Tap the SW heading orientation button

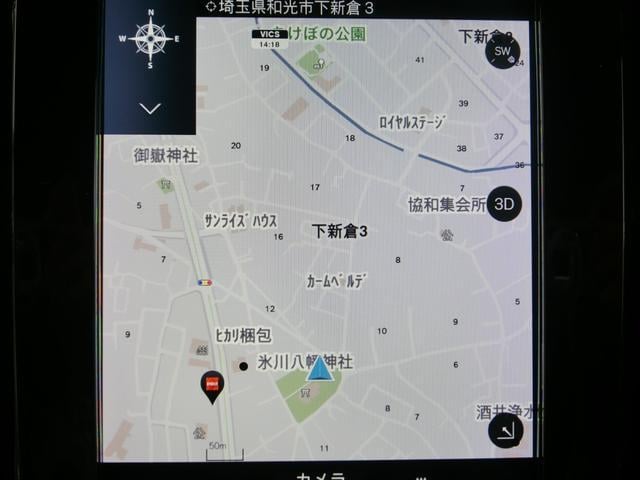pos(503,51)
